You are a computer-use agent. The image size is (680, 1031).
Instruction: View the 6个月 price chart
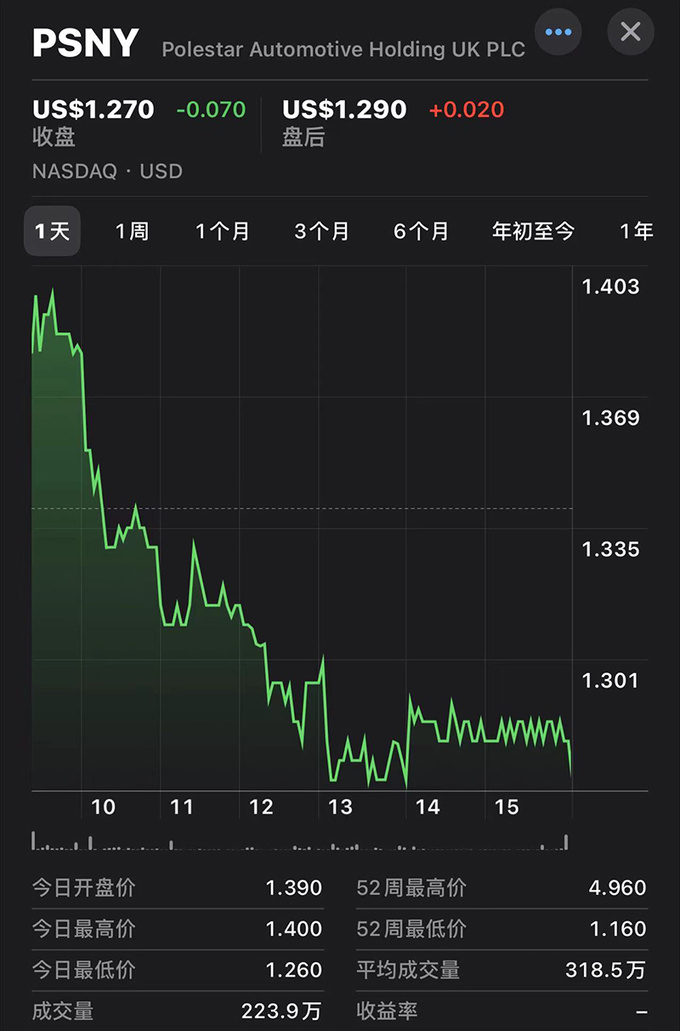[421, 232]
